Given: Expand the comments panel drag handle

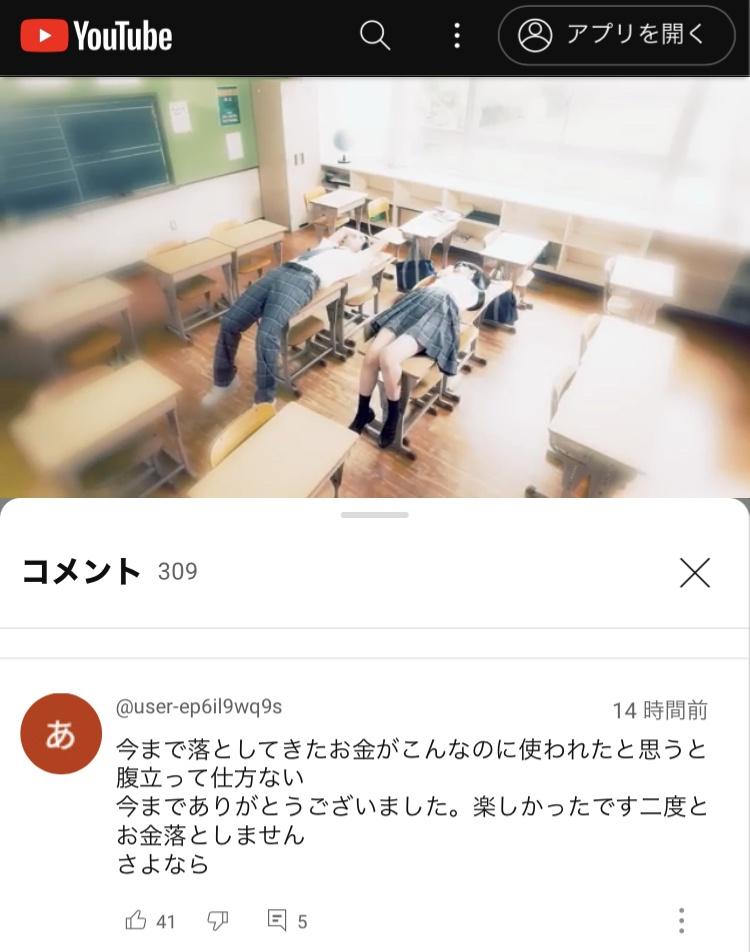Looking at the screenshot, I should click(375, 516).
